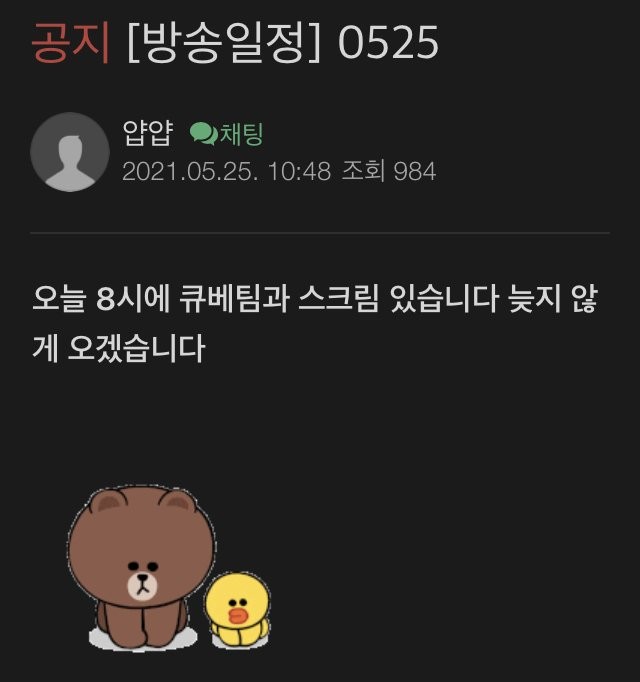Open the author nickname 얍얍

(x=148, y=133)
